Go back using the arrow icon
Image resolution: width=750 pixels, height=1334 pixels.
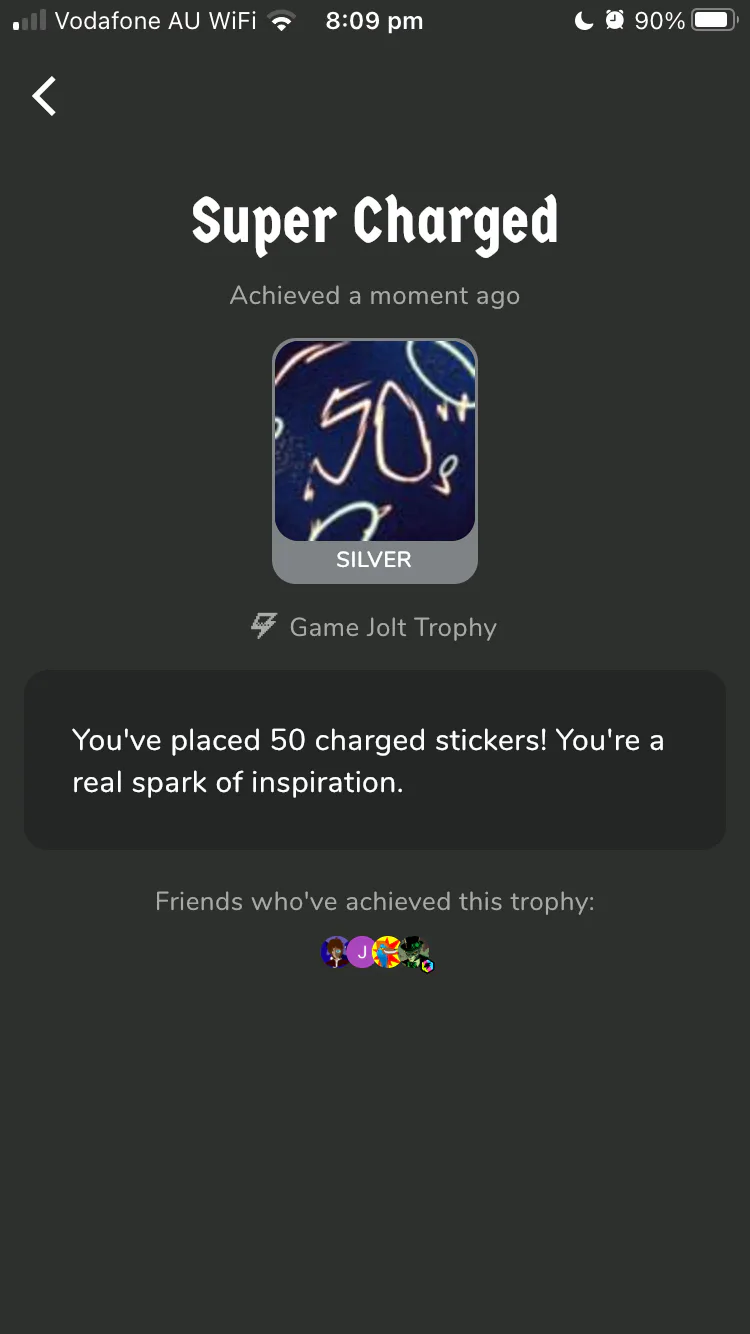point(44,97)
